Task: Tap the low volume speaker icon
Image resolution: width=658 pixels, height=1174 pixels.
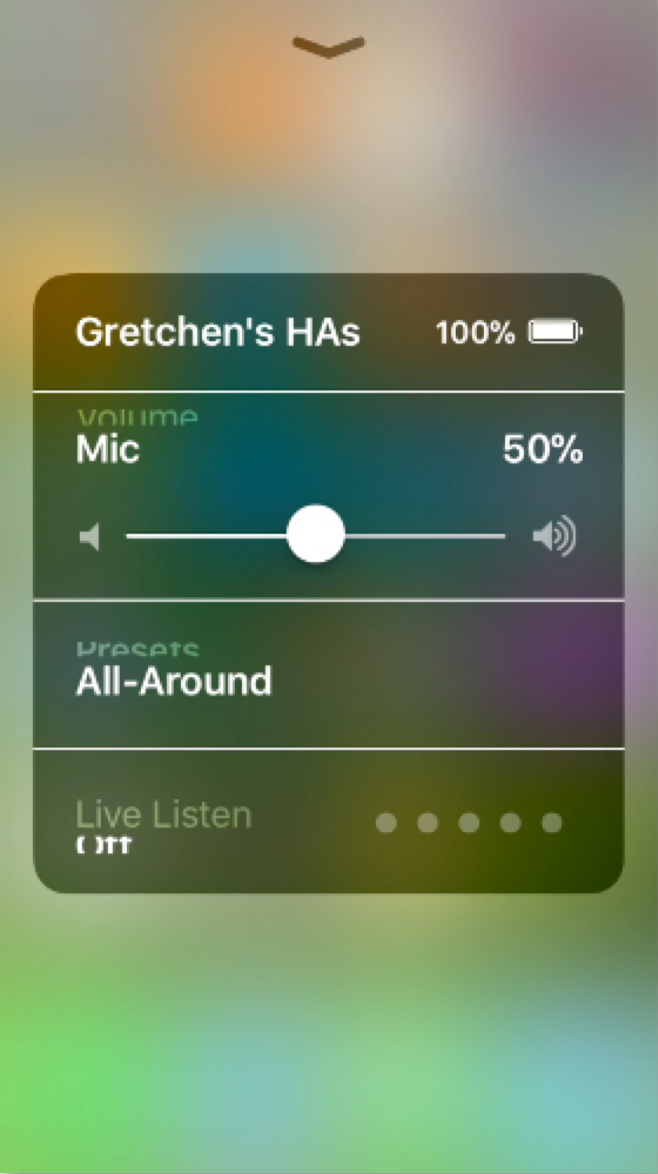Action: coord(91,538)
